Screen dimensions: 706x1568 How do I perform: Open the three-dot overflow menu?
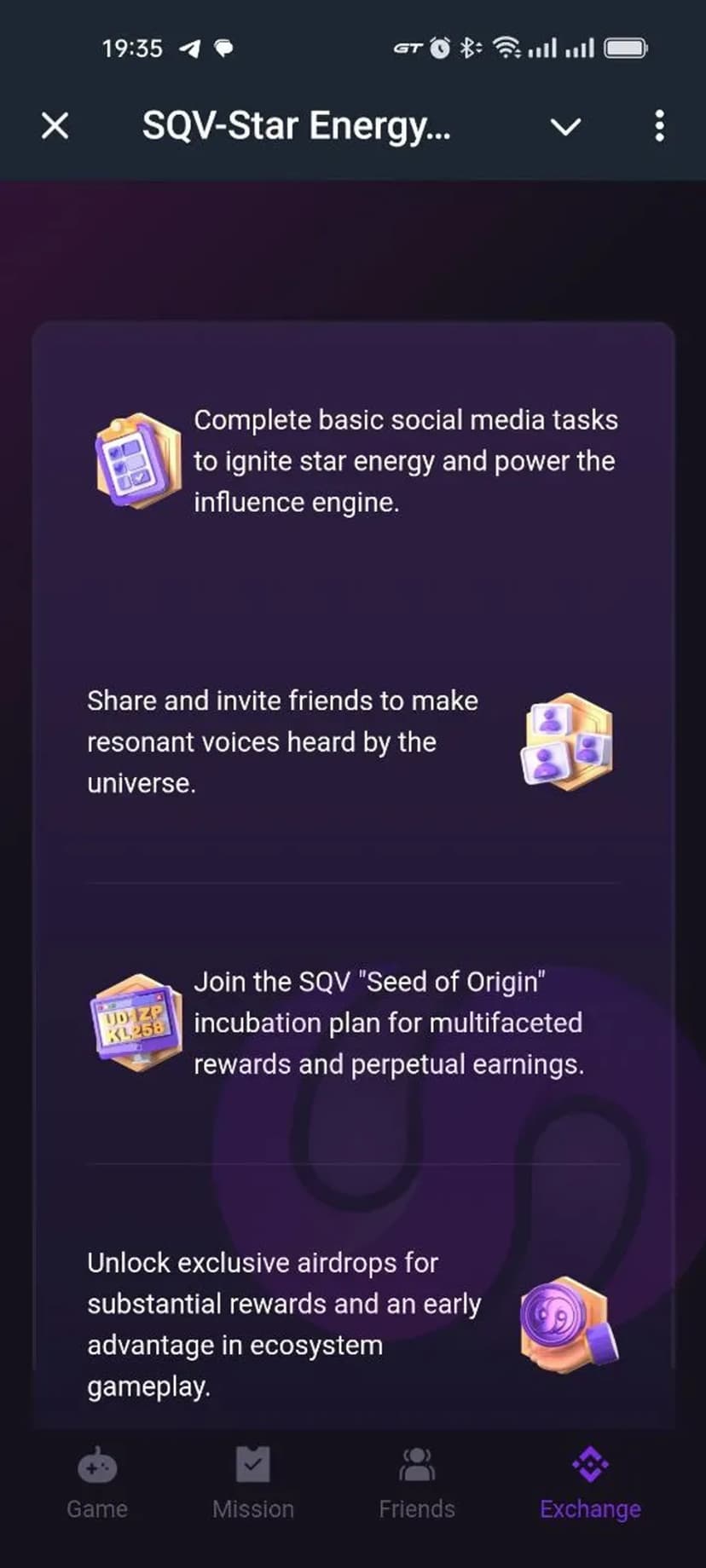659,126
